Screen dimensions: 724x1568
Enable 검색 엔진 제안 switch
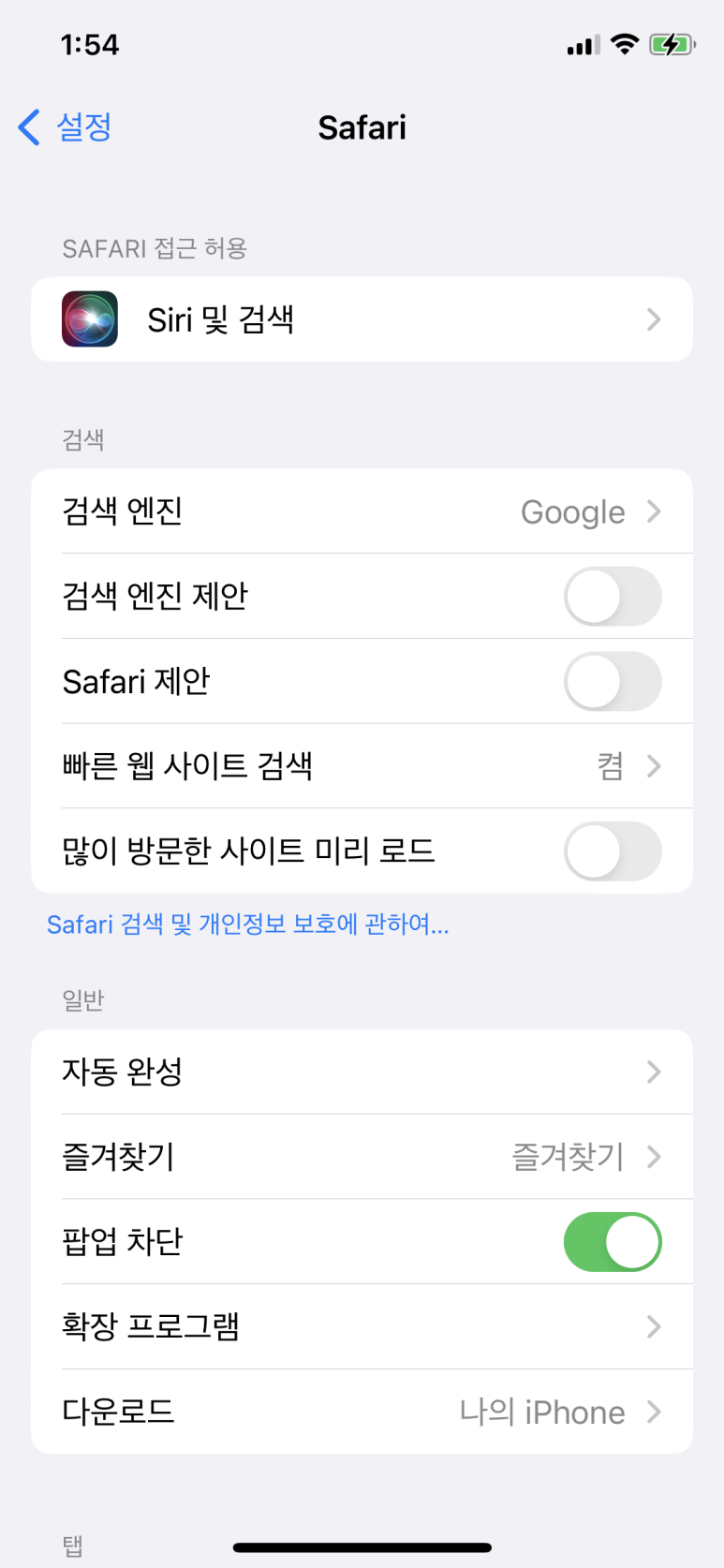click(612, 597)
